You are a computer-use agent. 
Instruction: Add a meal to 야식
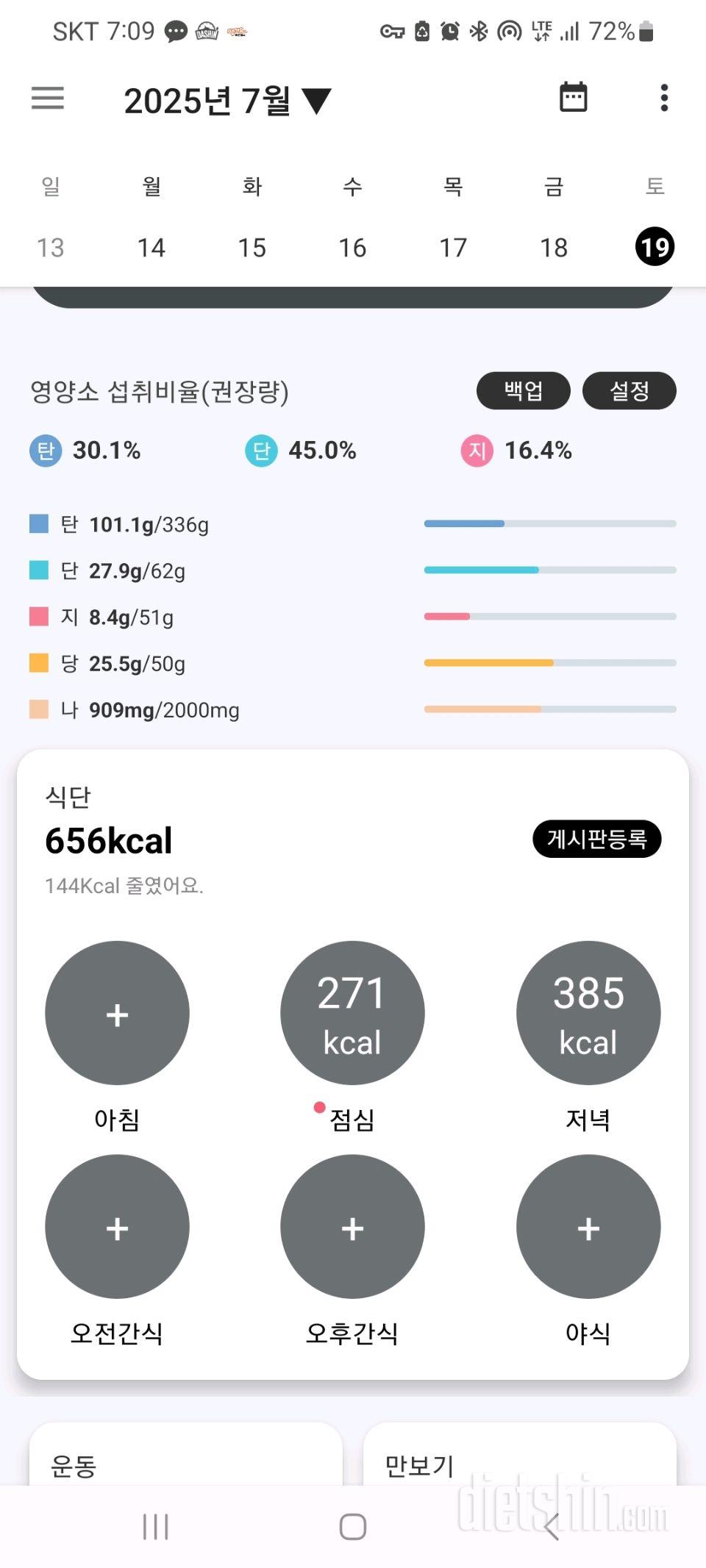[x=588, y=1226]
